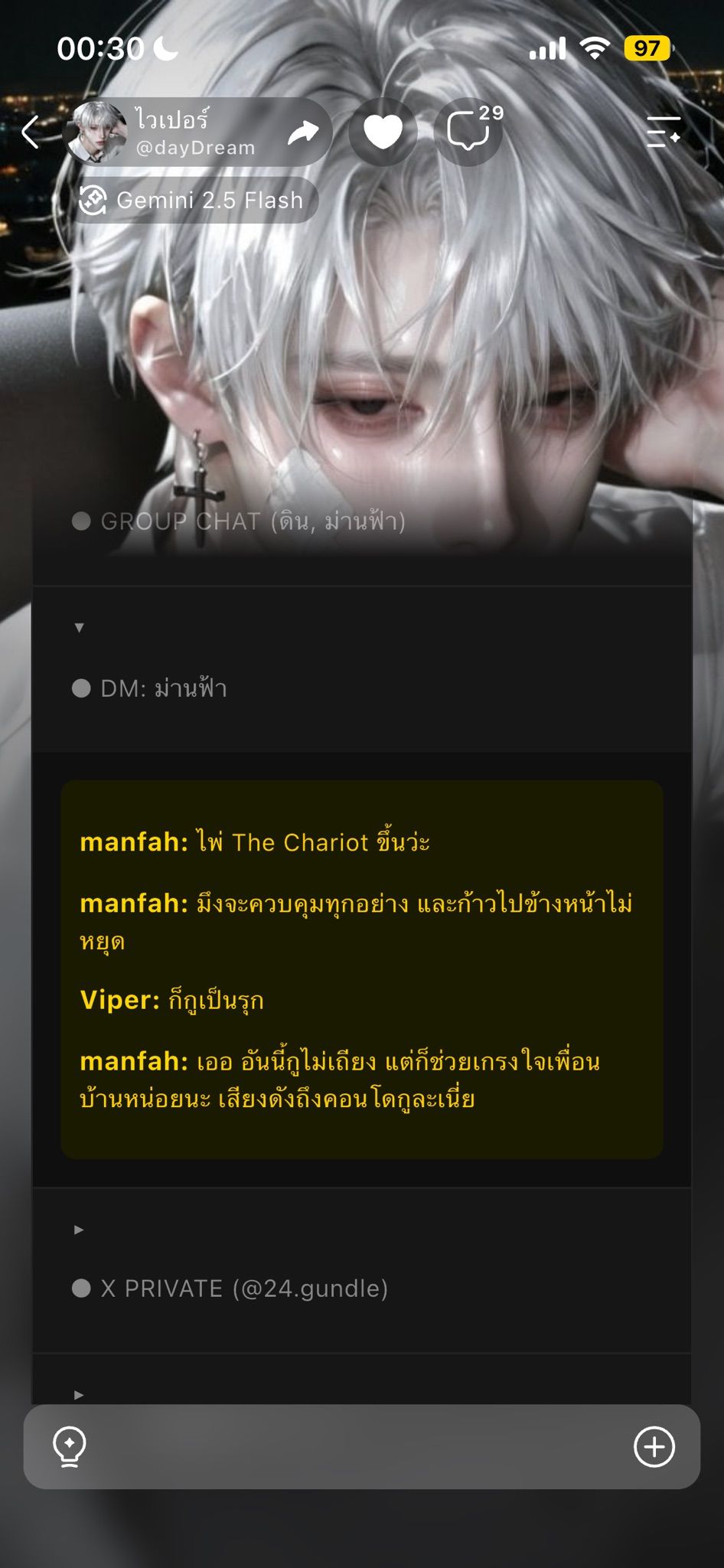Open the plus attachment button
Screen dimensions: 724x1568
654,1447
